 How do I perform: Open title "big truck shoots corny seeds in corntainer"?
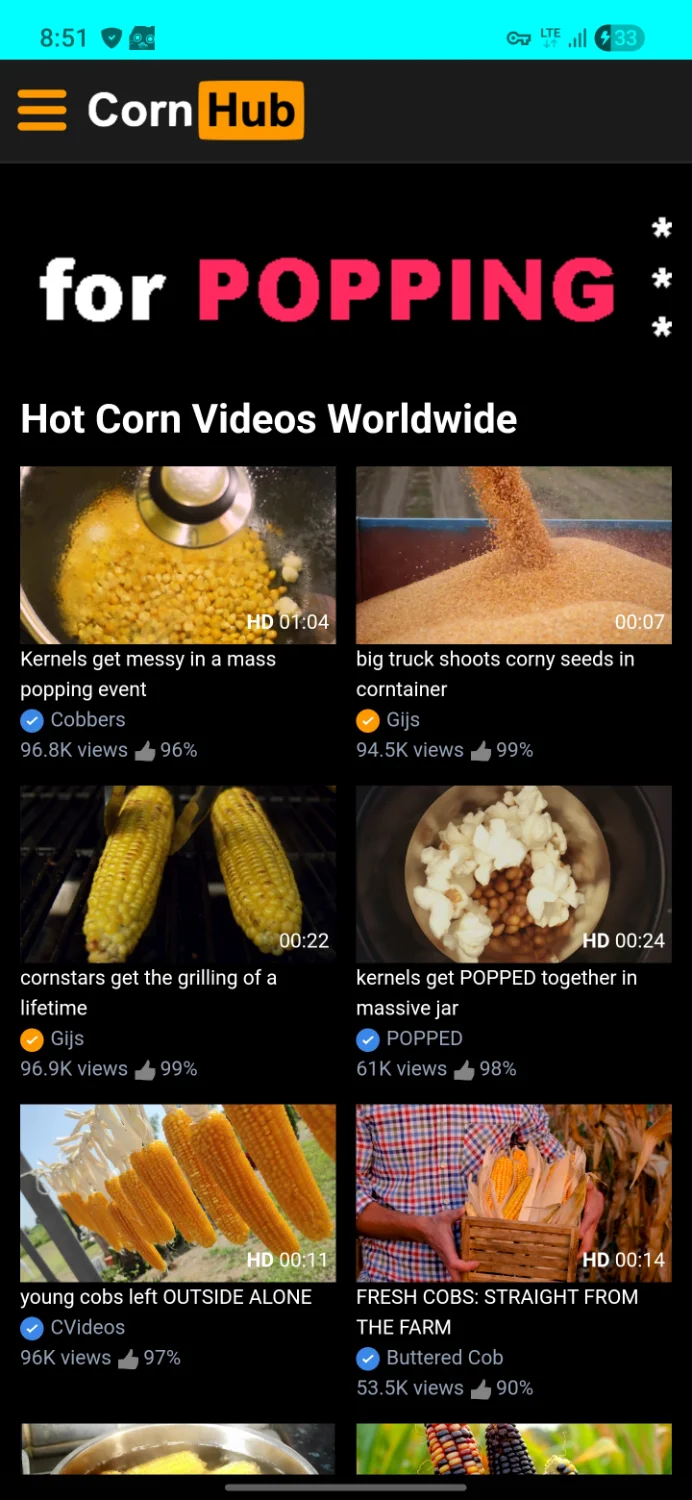[x=495, y=674]
